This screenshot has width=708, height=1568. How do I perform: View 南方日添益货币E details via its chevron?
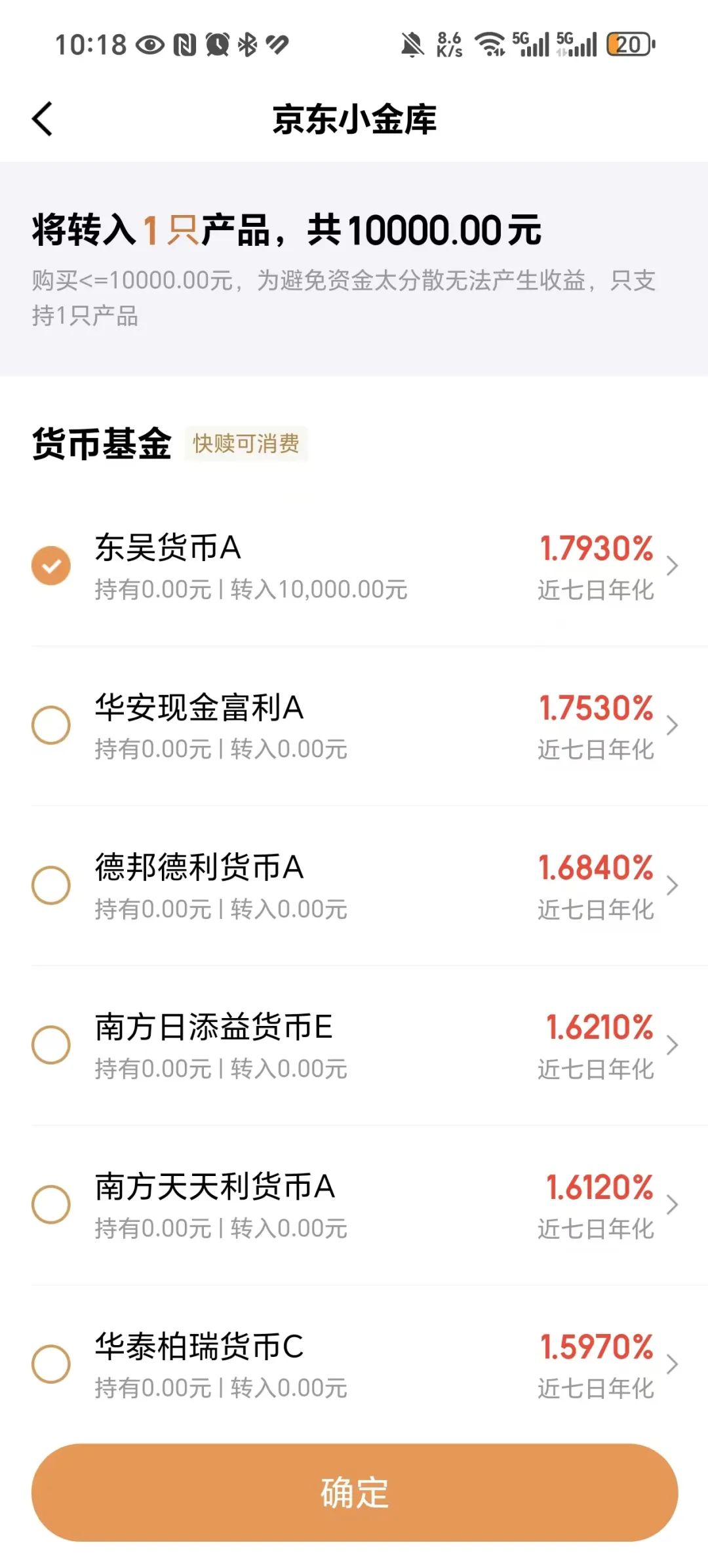(x=672, y=1045)
